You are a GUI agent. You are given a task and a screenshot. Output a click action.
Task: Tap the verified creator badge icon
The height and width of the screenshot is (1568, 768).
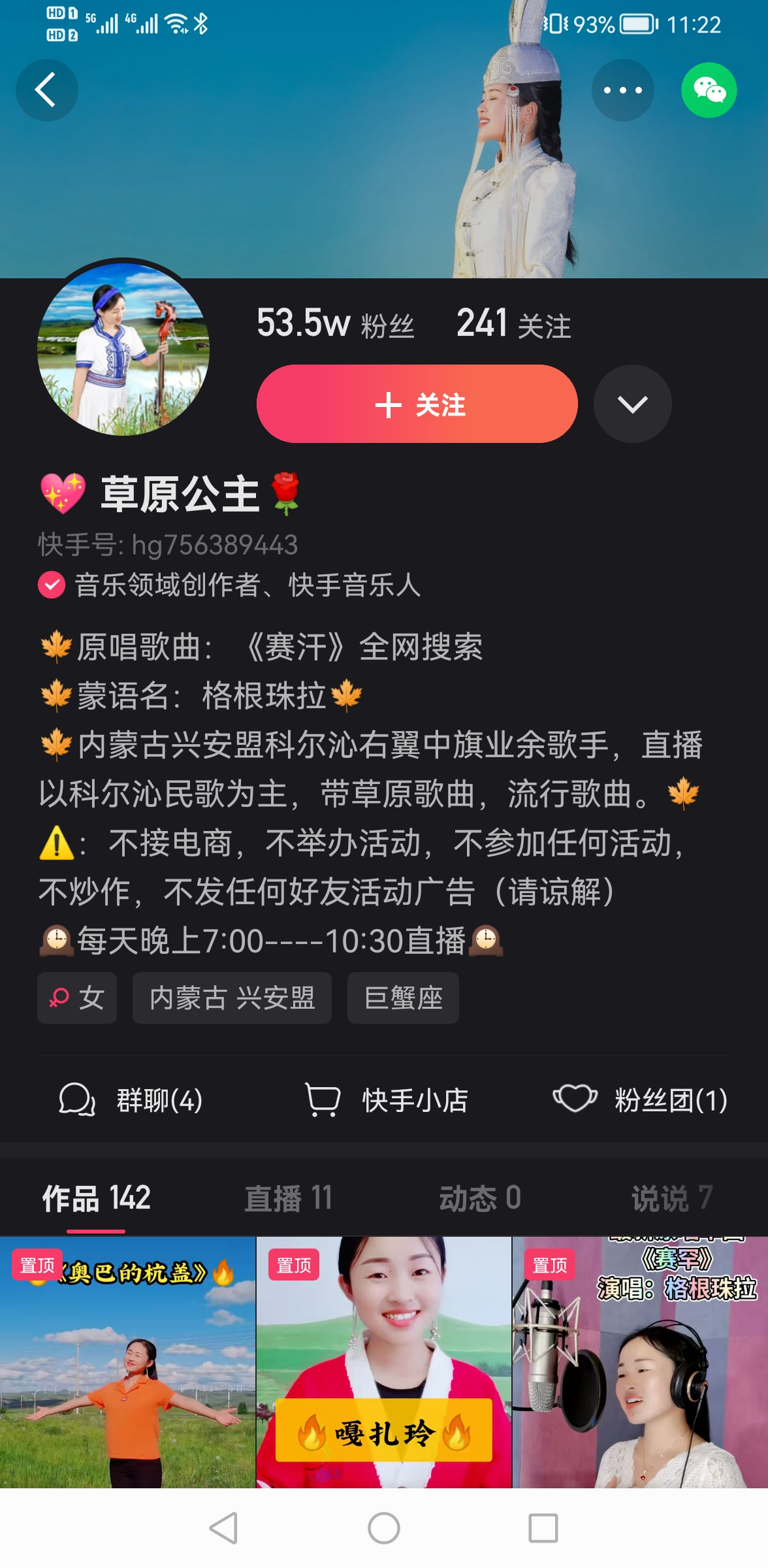point(52,585)
